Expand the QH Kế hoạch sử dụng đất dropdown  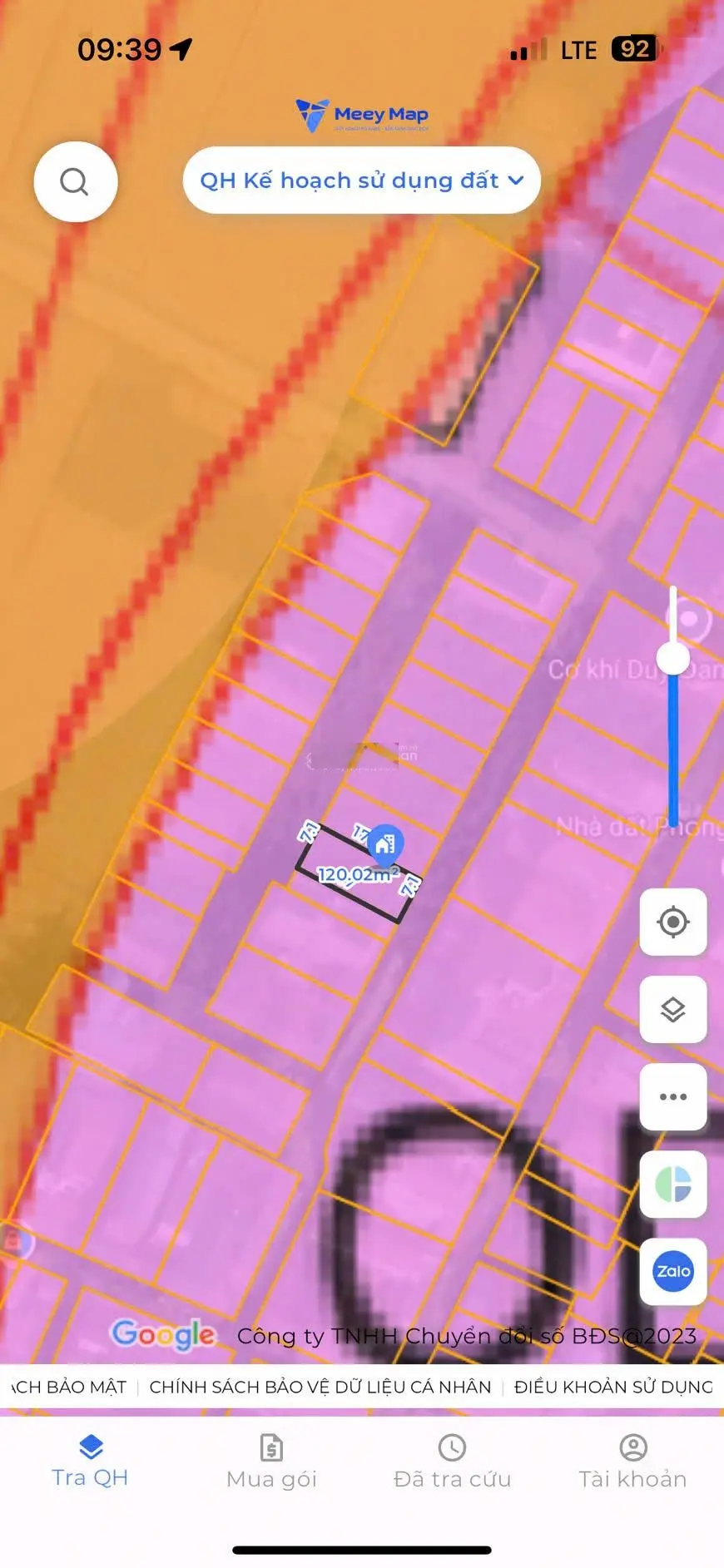pos(361,181)
